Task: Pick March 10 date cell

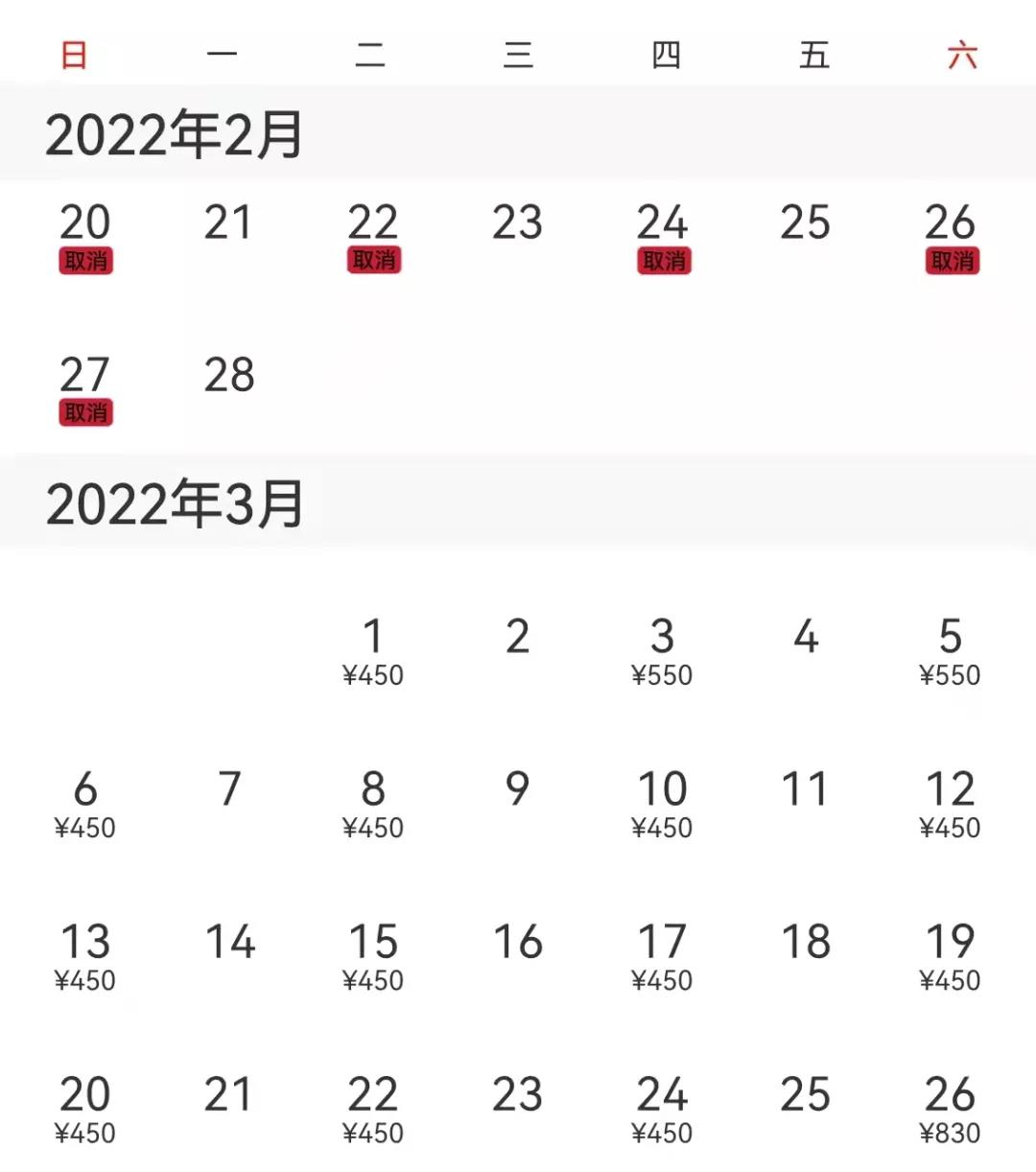Action: pyautogui.click(x=661, y=805)
